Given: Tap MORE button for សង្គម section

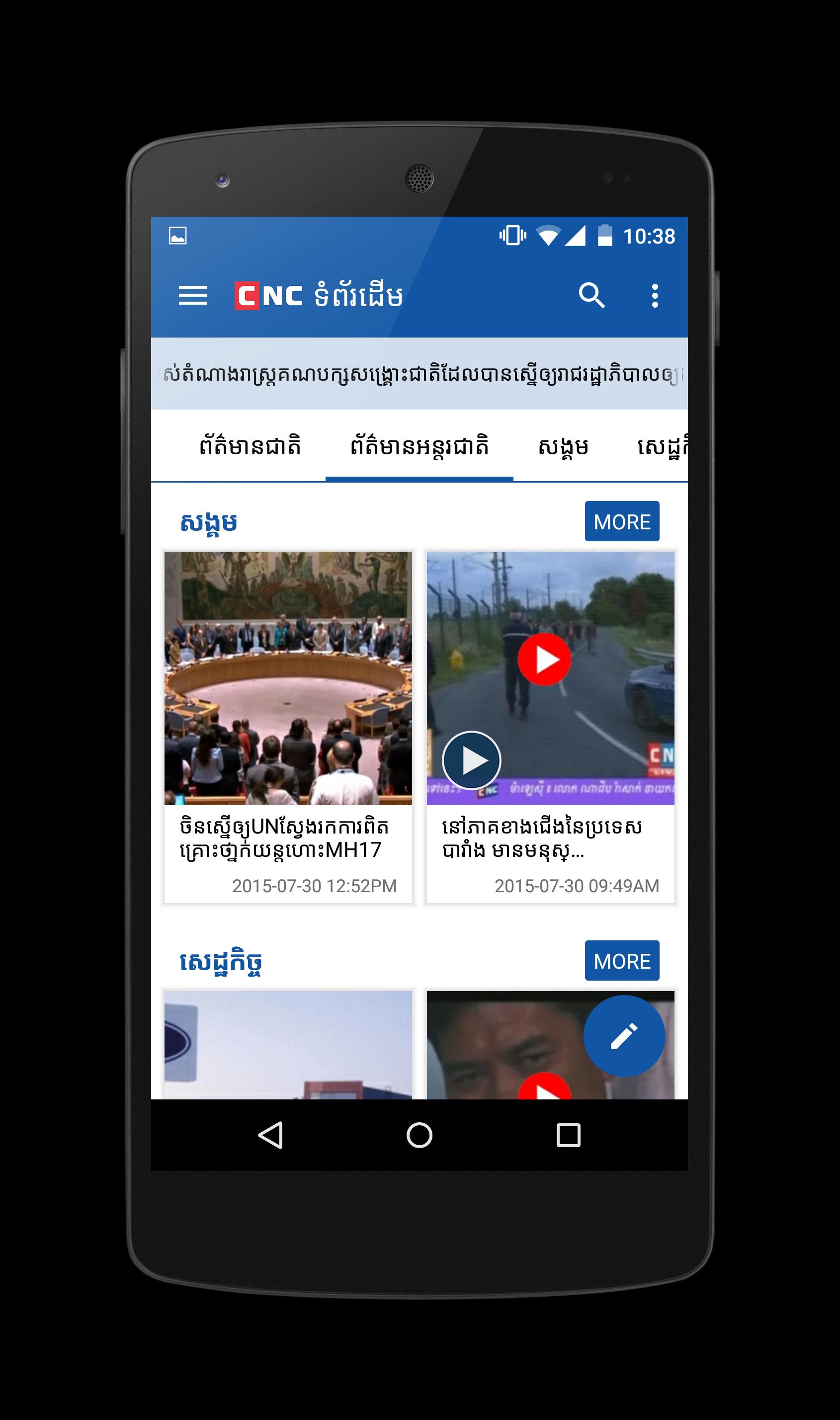Looking at the screenshot, I should [621, 521].
